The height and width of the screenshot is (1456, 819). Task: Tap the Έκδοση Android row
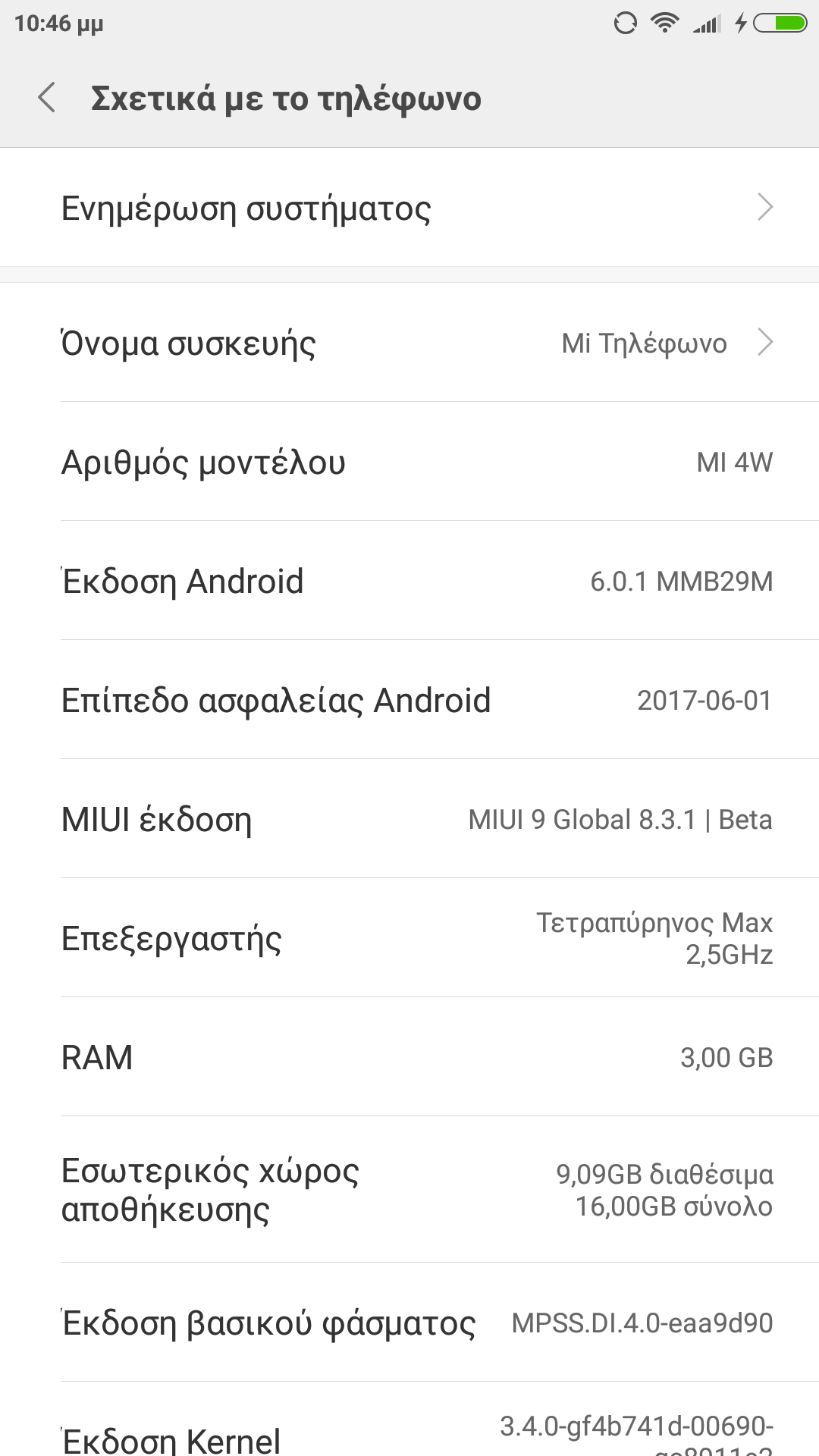coord(409,581)
